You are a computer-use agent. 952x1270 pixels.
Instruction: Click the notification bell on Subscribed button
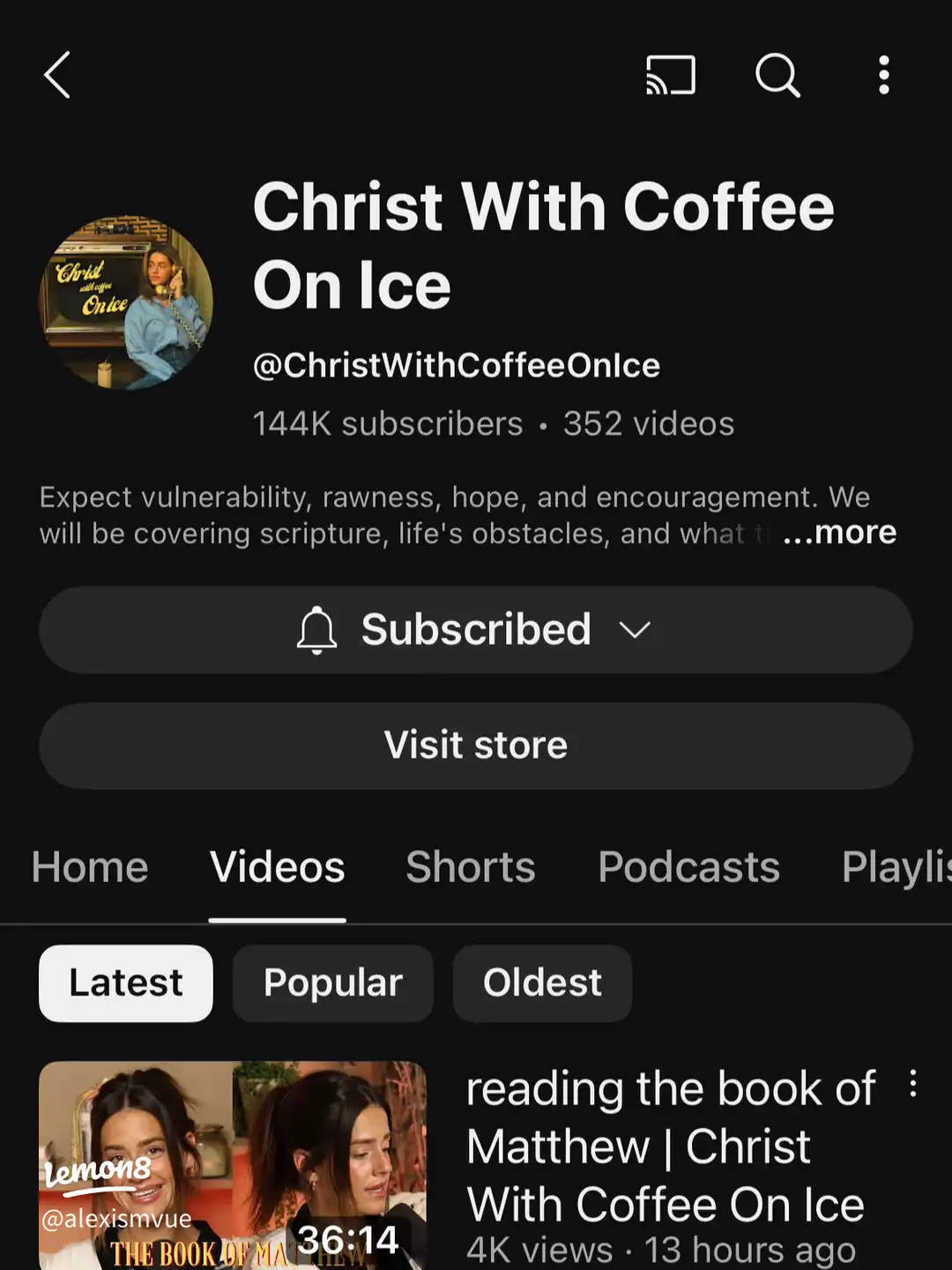tap(315, 630)
